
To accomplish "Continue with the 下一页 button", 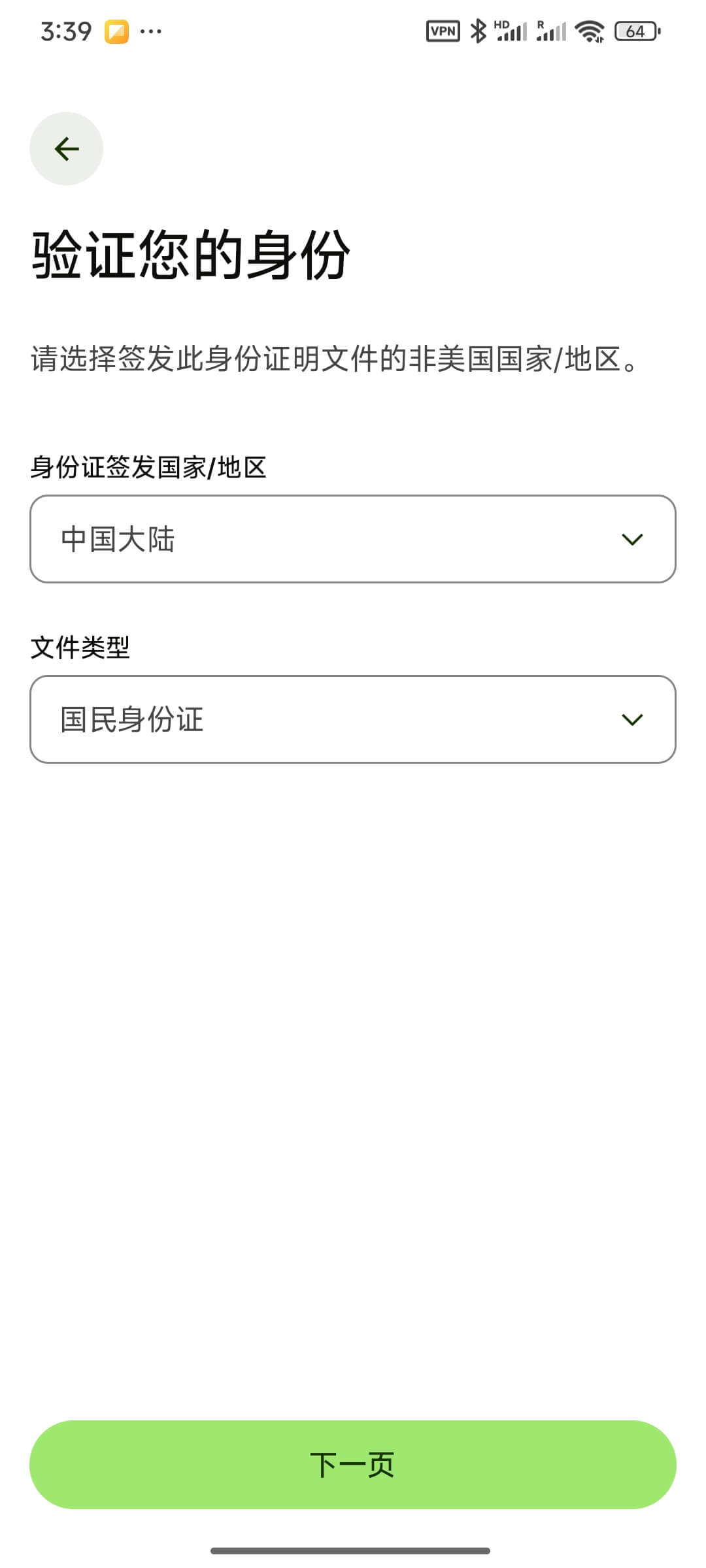I will click(353, 1465).
